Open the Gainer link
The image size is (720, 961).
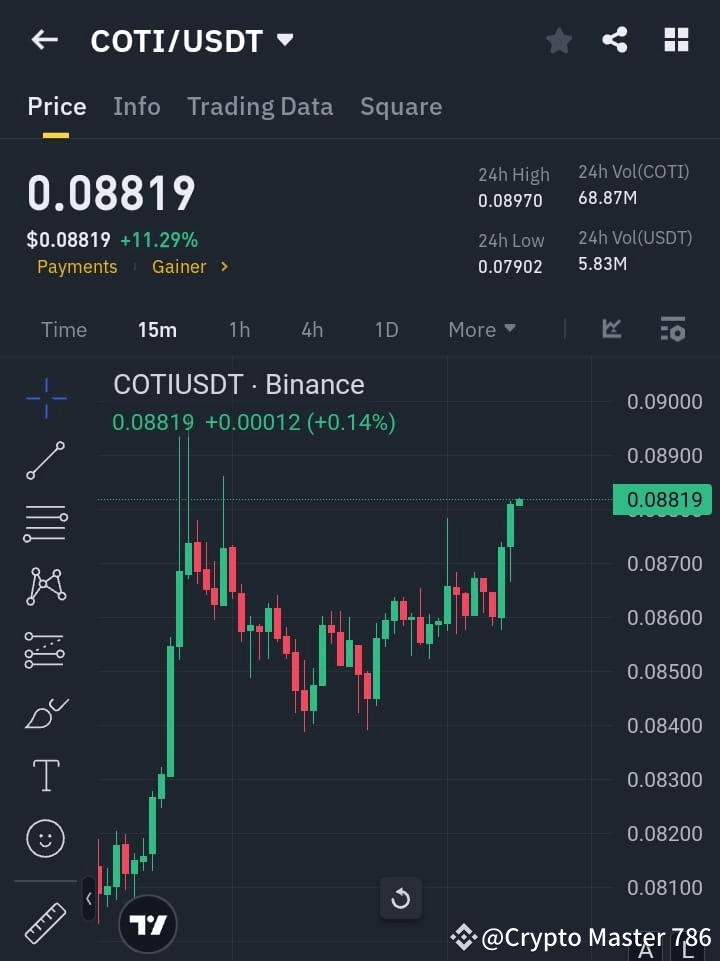179,267
